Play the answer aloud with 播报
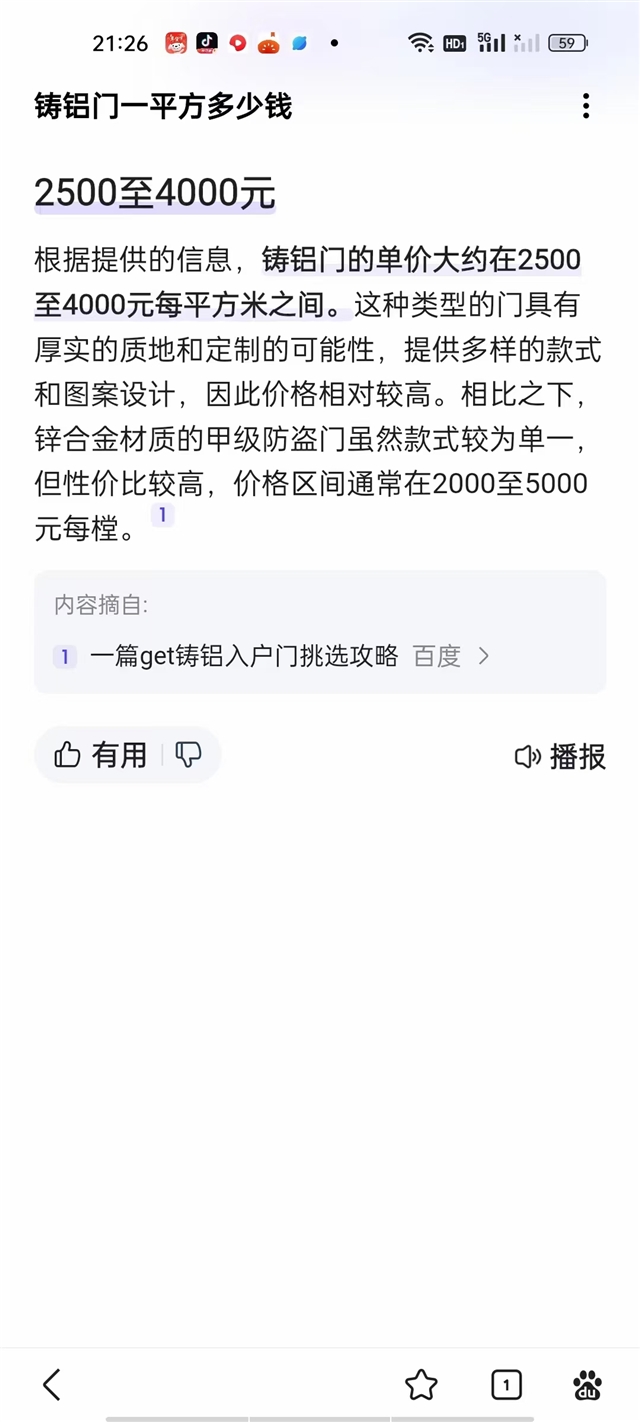The image size is (640, 1422). [560, 756]
